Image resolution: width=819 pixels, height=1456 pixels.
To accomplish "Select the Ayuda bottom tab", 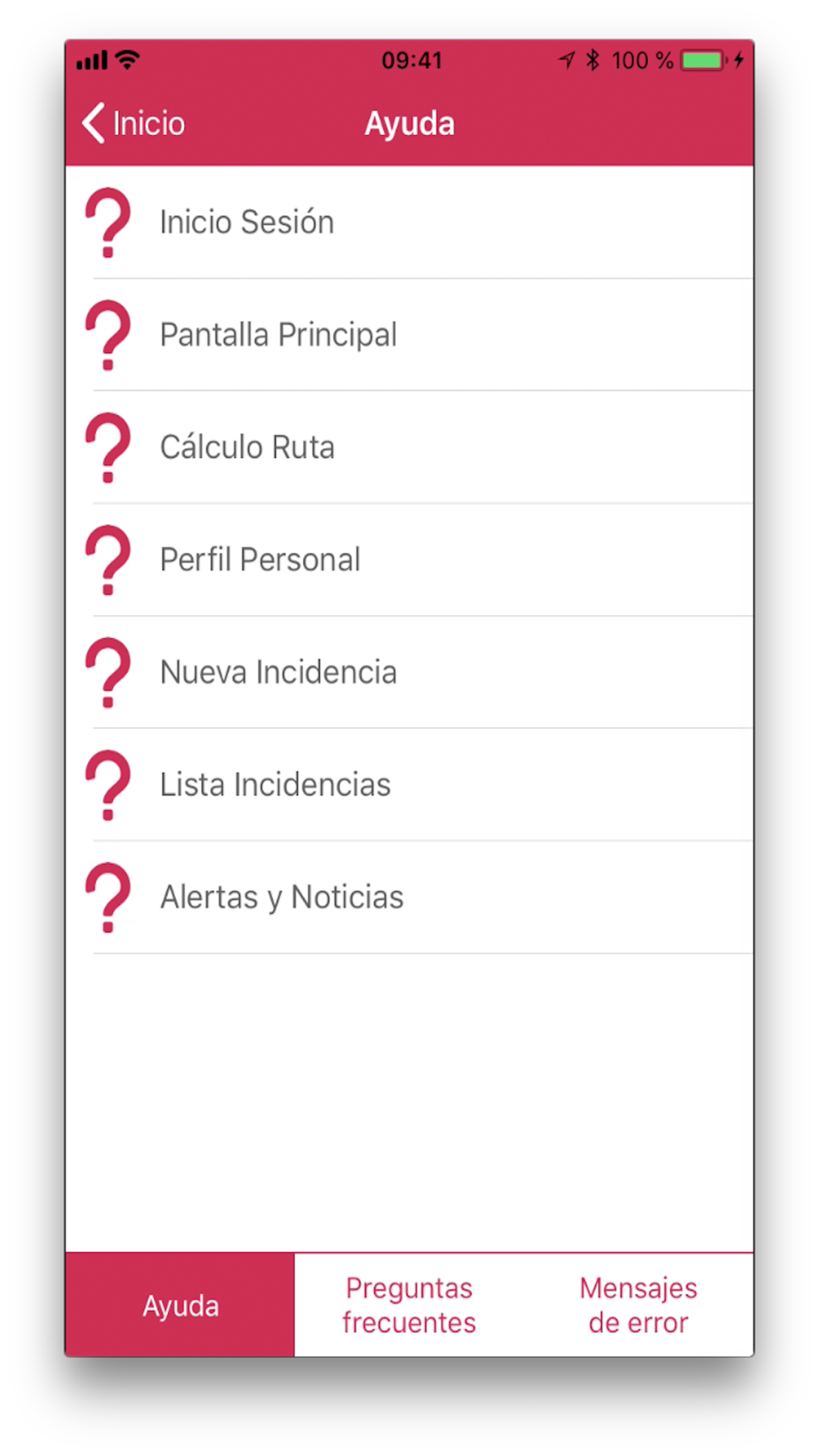I will (x=180, y=1305).
